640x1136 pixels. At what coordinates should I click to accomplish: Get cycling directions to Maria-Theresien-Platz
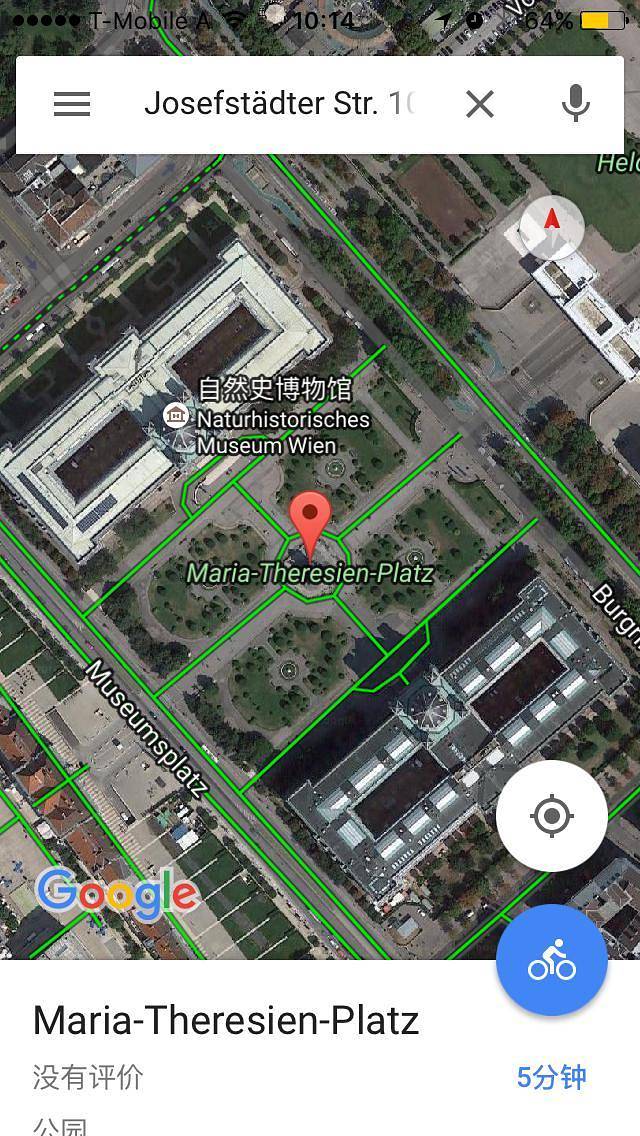[551, 960]
